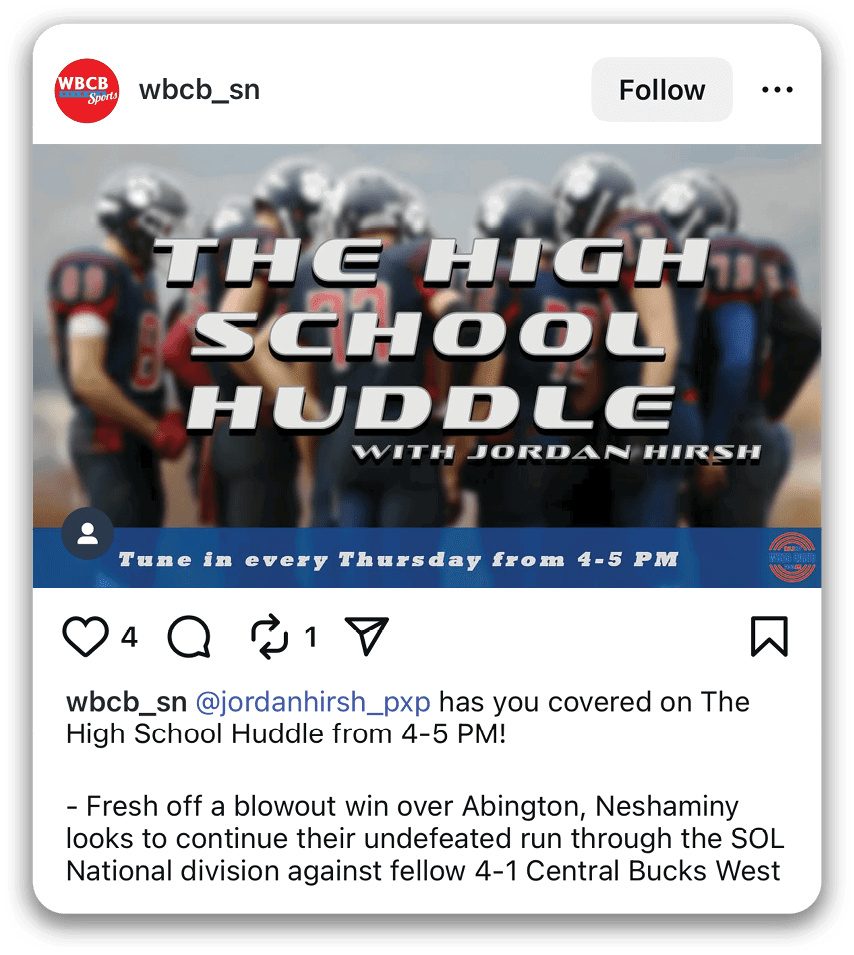Screen dimensions: 854x955
Task: Open the wbcb_sn username in header
Action: [199, 90]
